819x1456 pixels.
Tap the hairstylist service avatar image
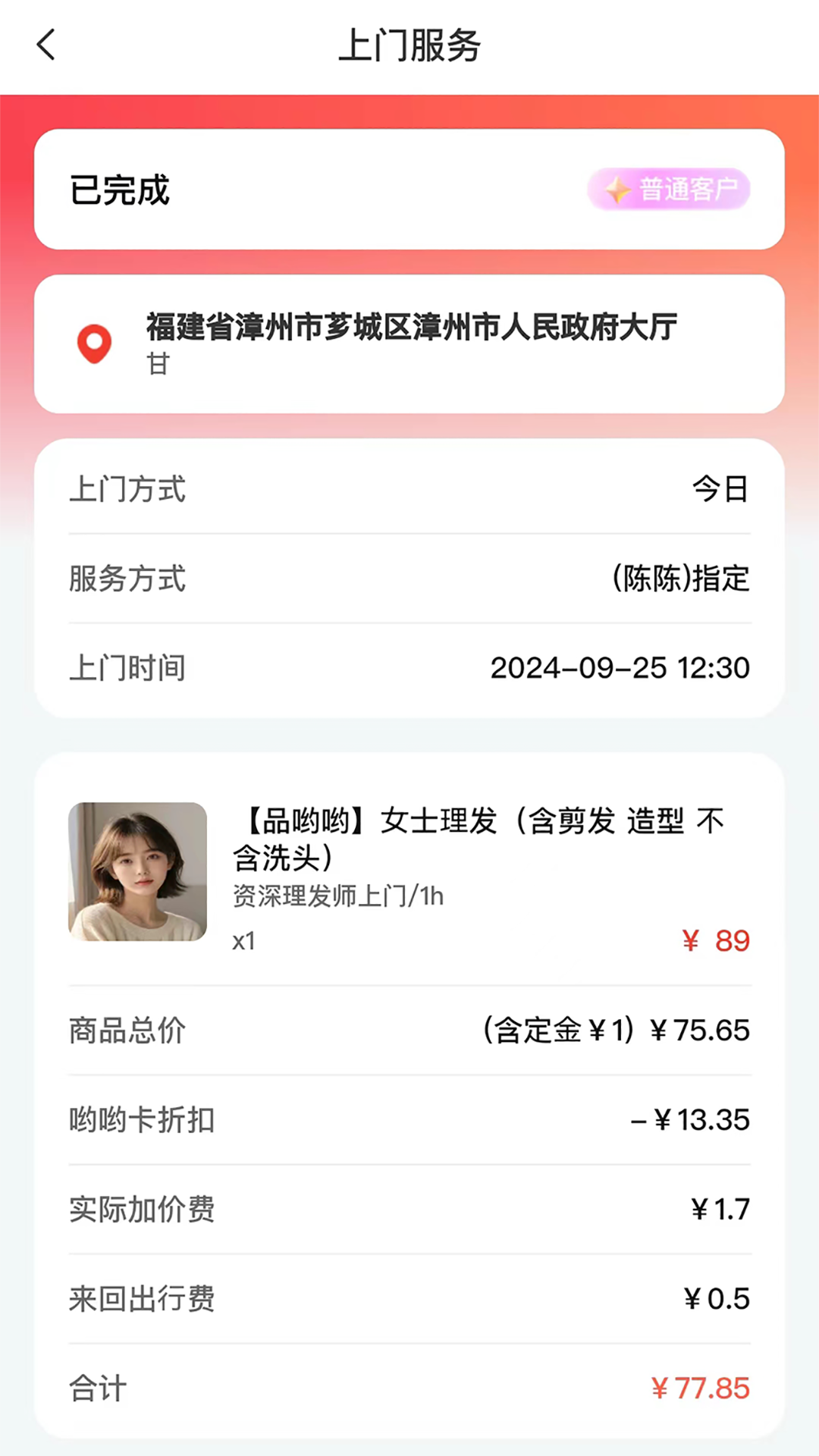tap(136, 873)
